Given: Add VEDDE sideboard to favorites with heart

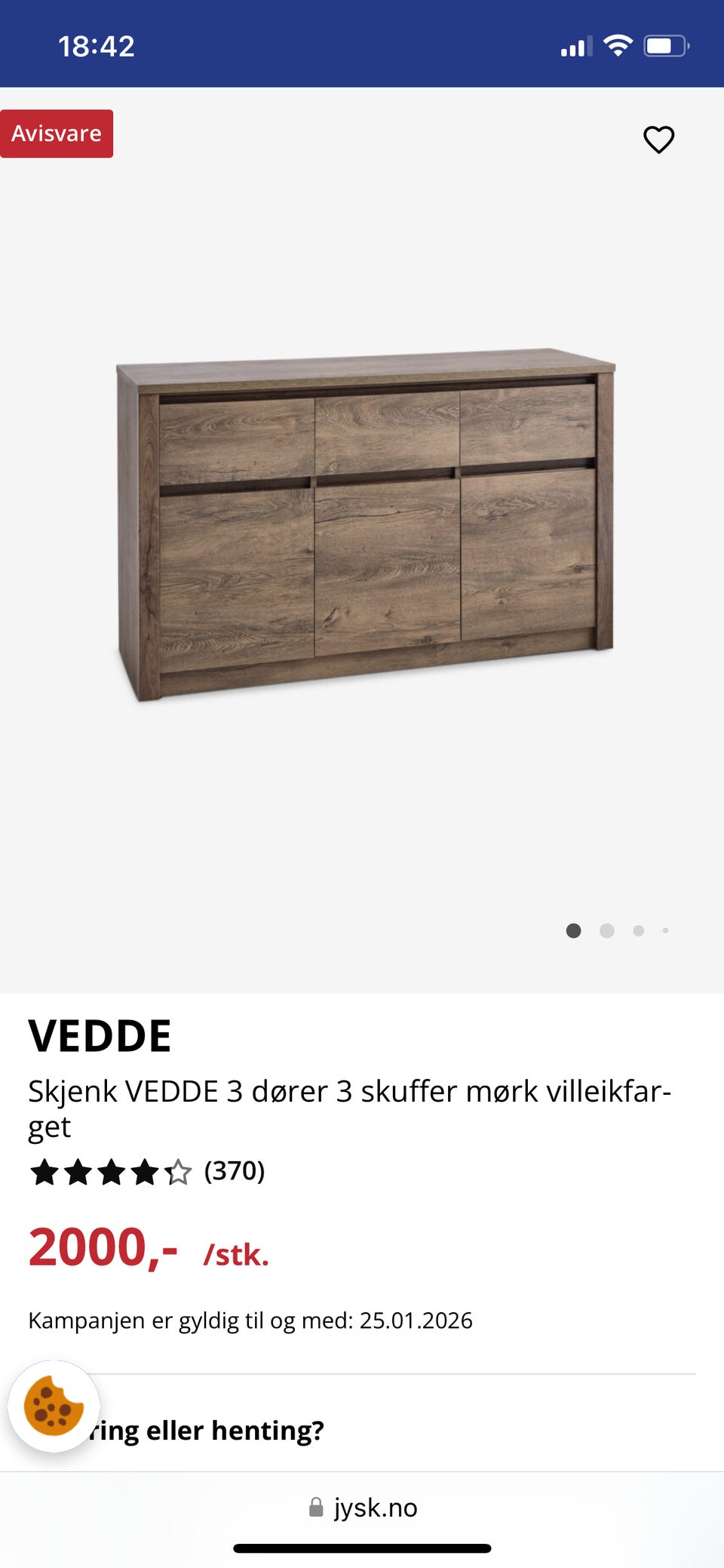Looking at the screenshot, I should [658, 140].
